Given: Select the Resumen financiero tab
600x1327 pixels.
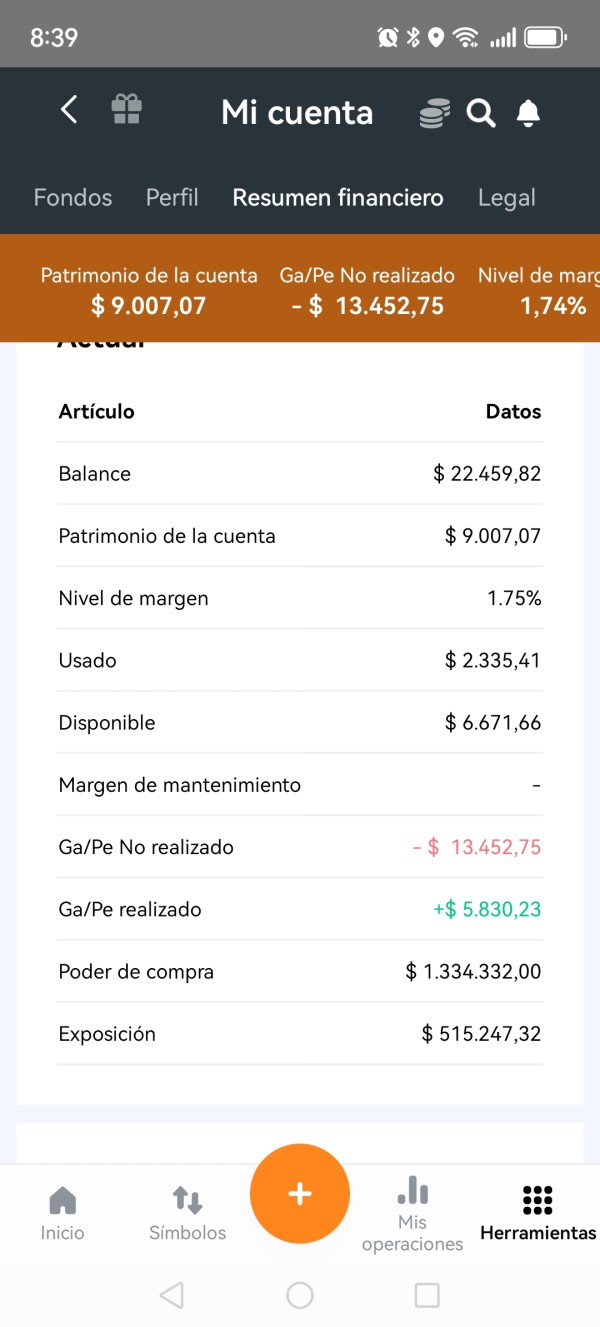Looking at the screenshot, I should pyautogui.click(x=338, y=198).
